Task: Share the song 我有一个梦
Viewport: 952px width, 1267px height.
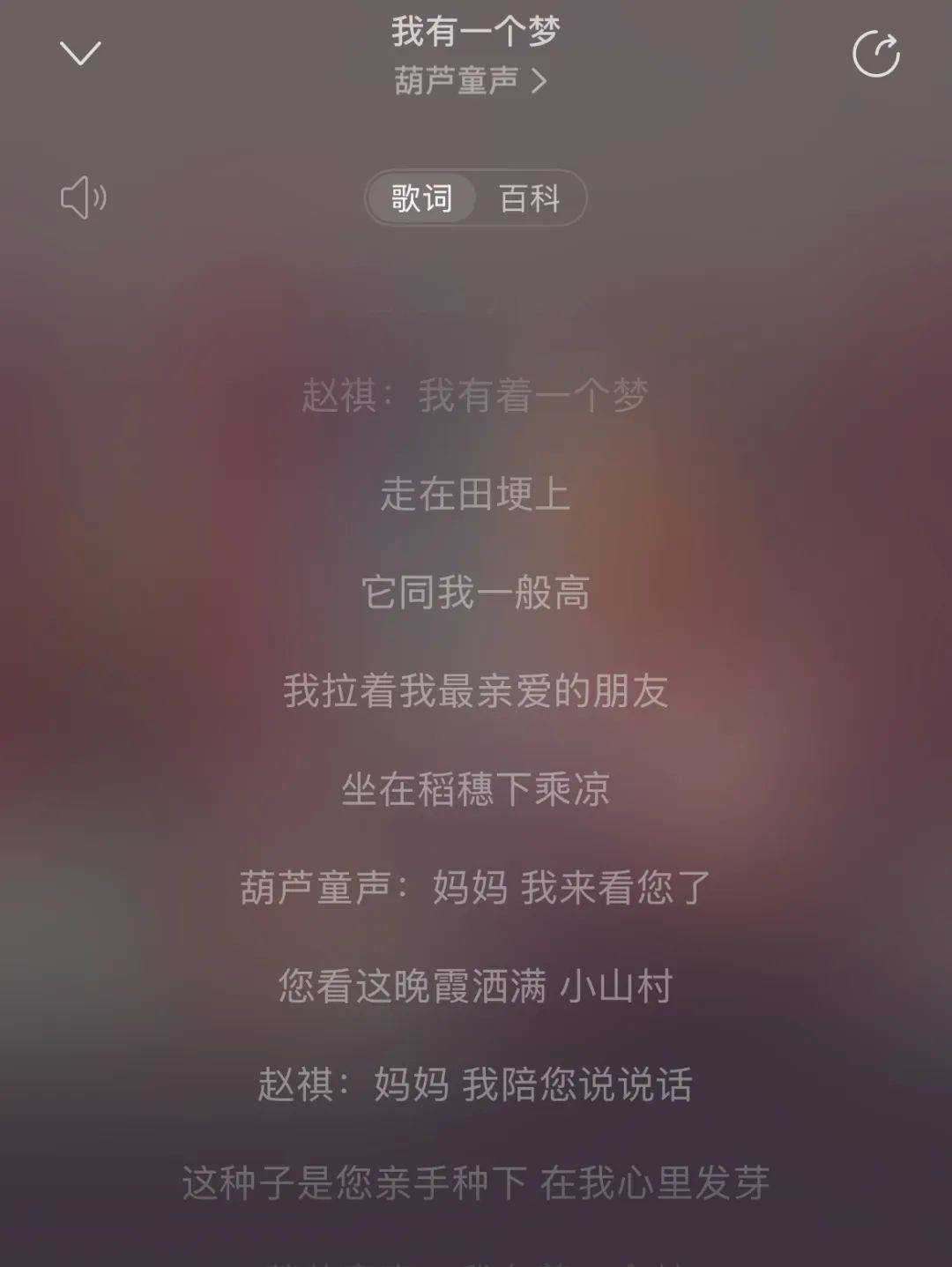Action: (875, 54)
